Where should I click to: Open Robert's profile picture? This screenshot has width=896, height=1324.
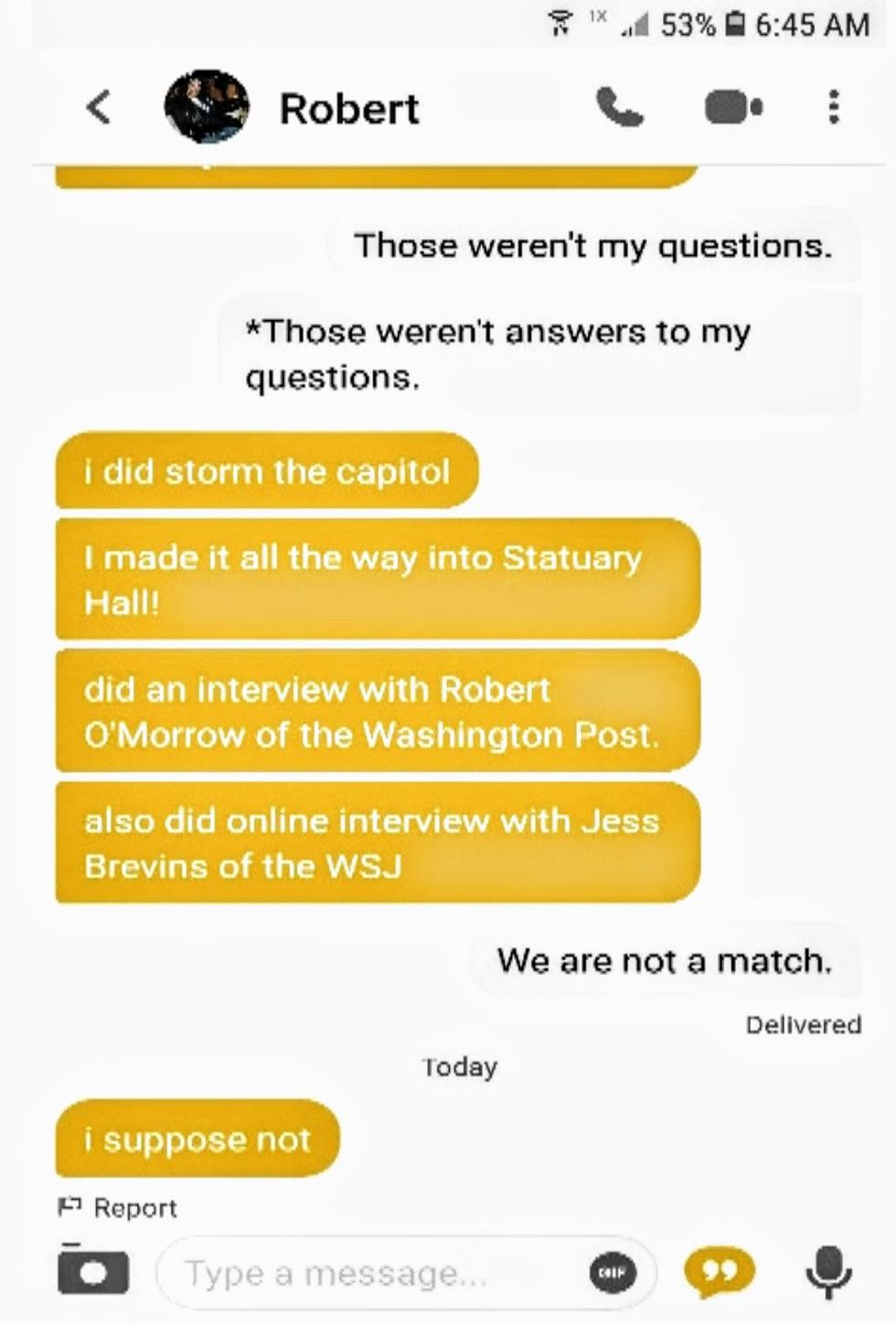tap(207, 107)
